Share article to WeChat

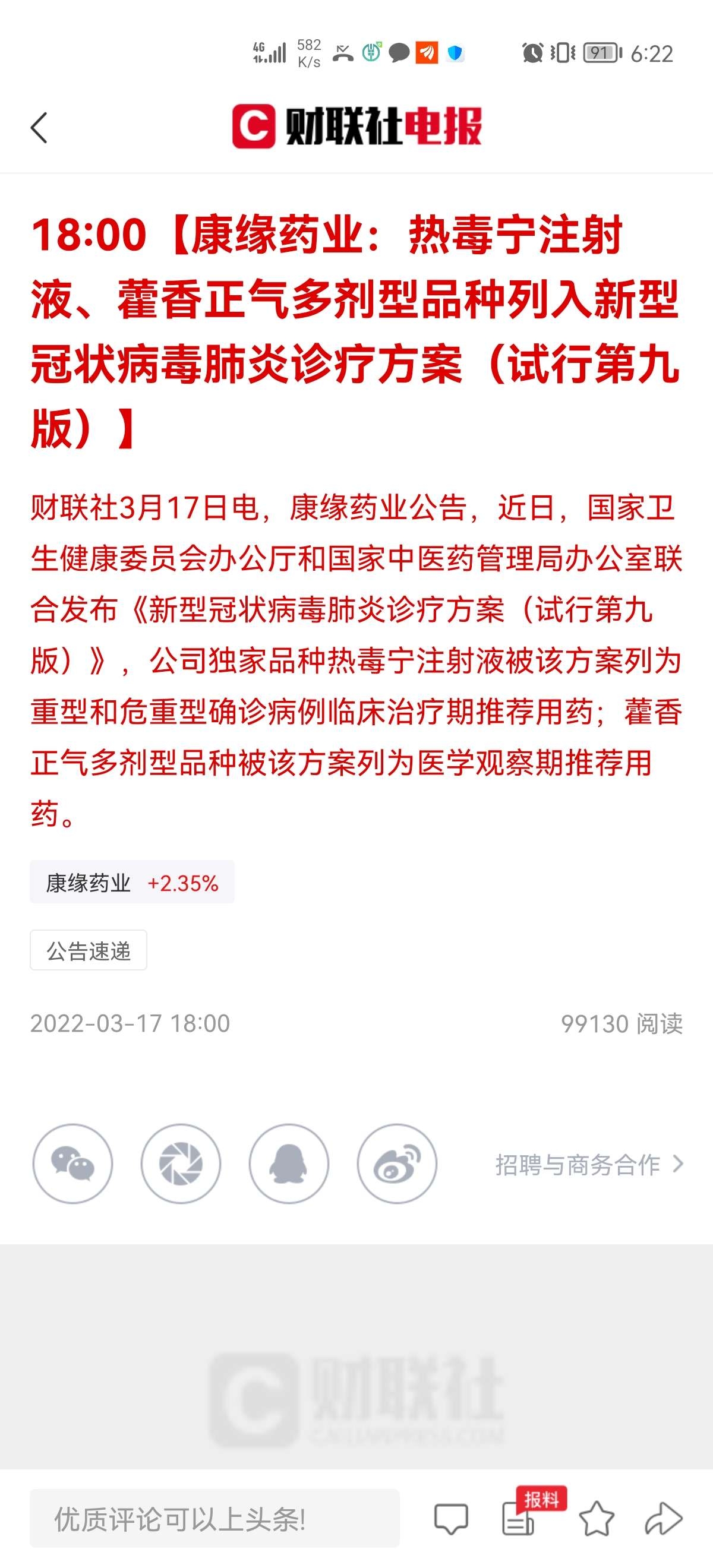(x=72, y=1163)
